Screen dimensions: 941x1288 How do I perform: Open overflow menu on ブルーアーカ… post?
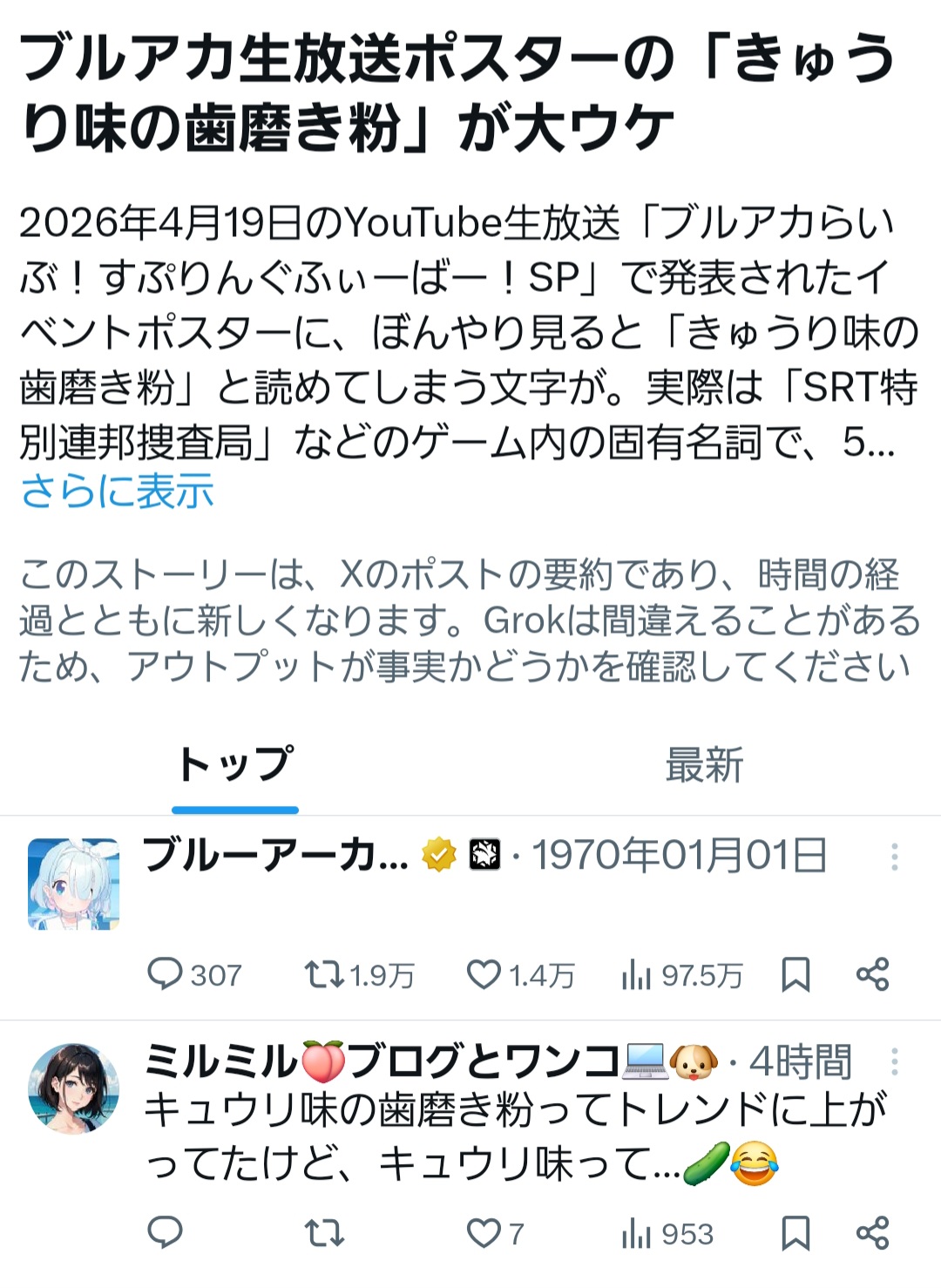894,857
